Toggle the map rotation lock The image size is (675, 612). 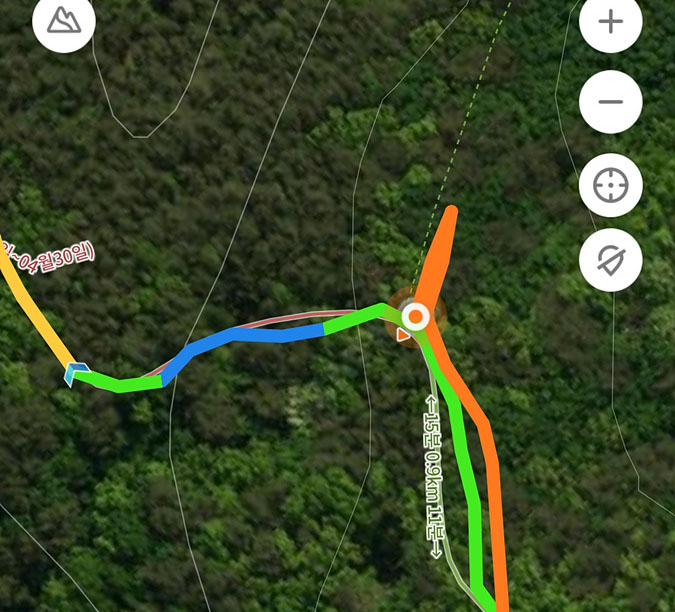(610, 260)
